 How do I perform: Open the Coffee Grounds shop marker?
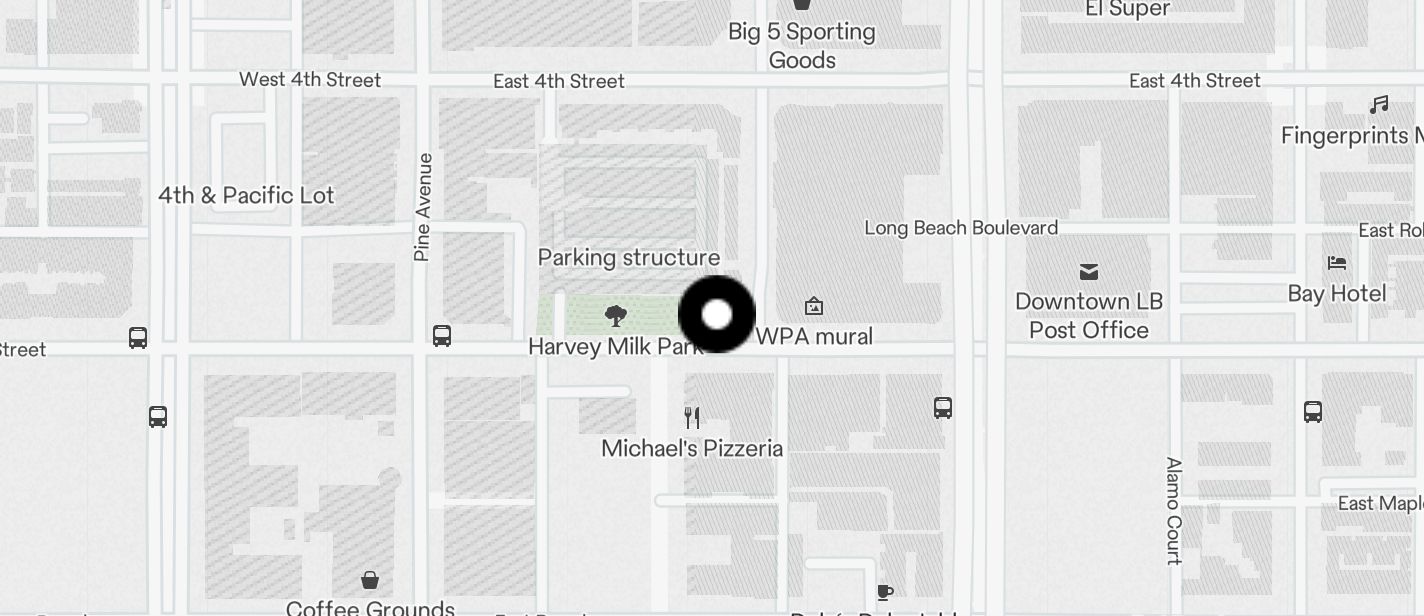coord(370,580)
